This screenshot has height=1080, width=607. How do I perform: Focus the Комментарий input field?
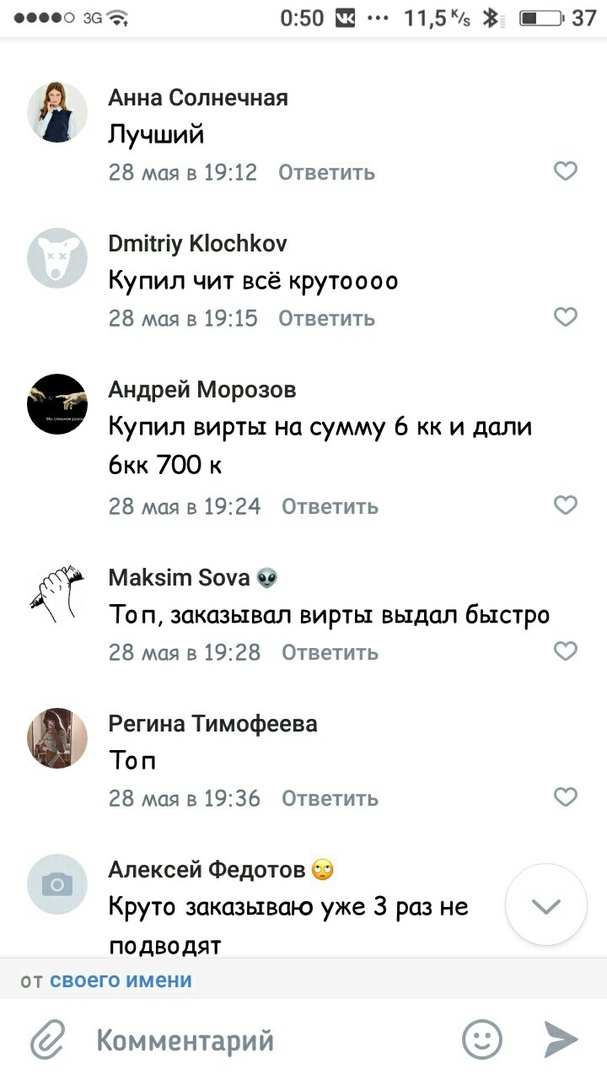point(260,1040)
